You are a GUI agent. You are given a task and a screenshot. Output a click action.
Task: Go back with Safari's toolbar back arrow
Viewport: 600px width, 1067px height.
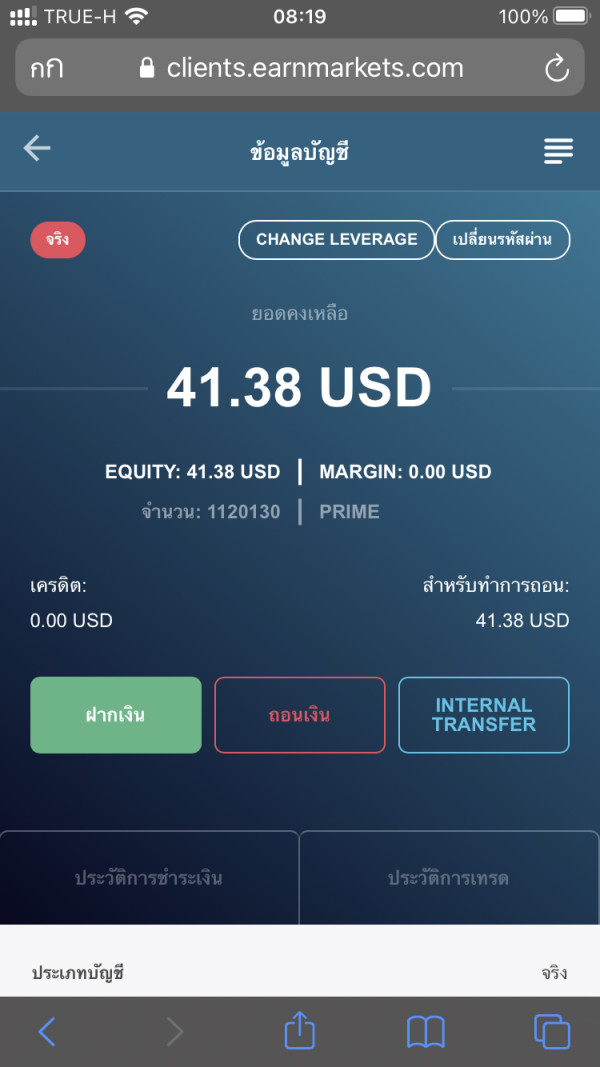[46, 1032]
